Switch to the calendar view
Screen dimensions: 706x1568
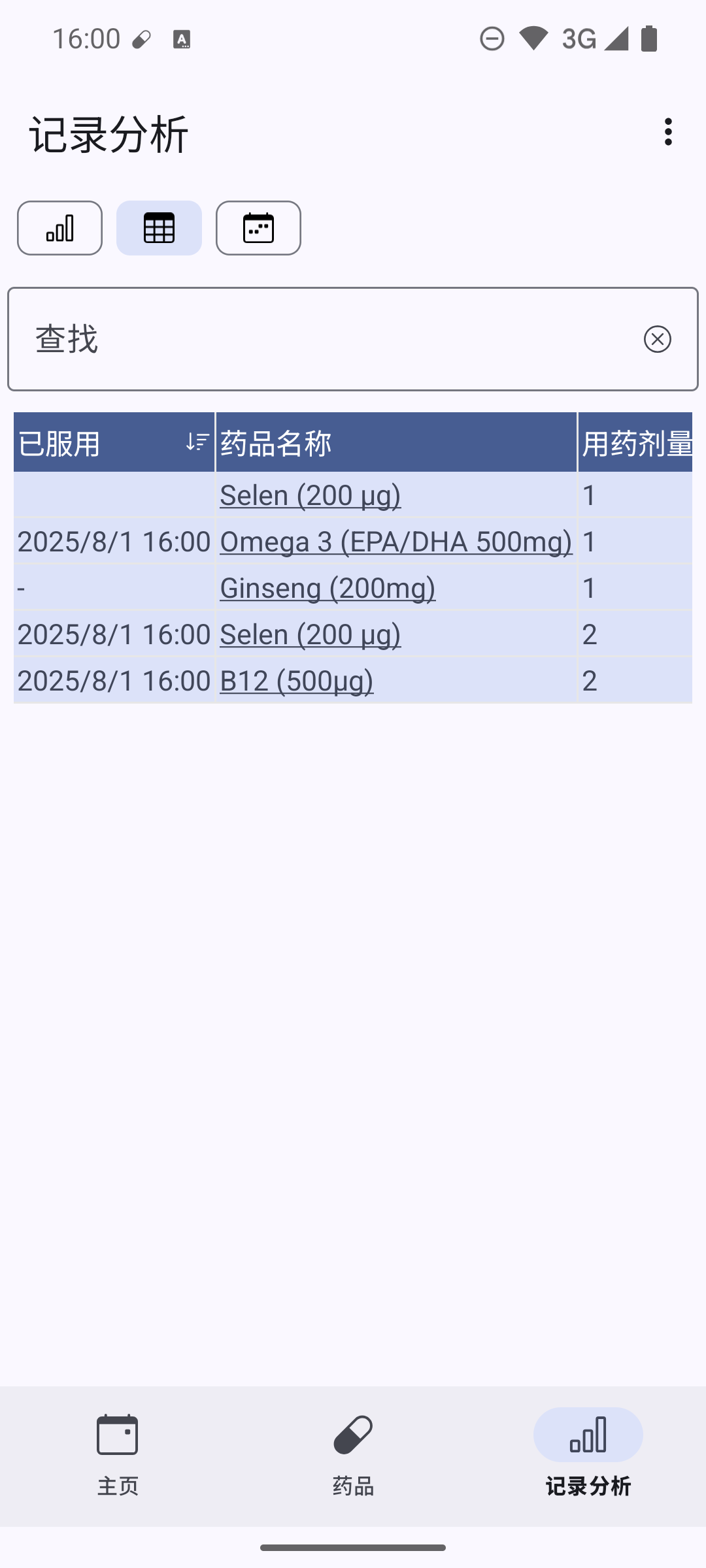(258, 228)
